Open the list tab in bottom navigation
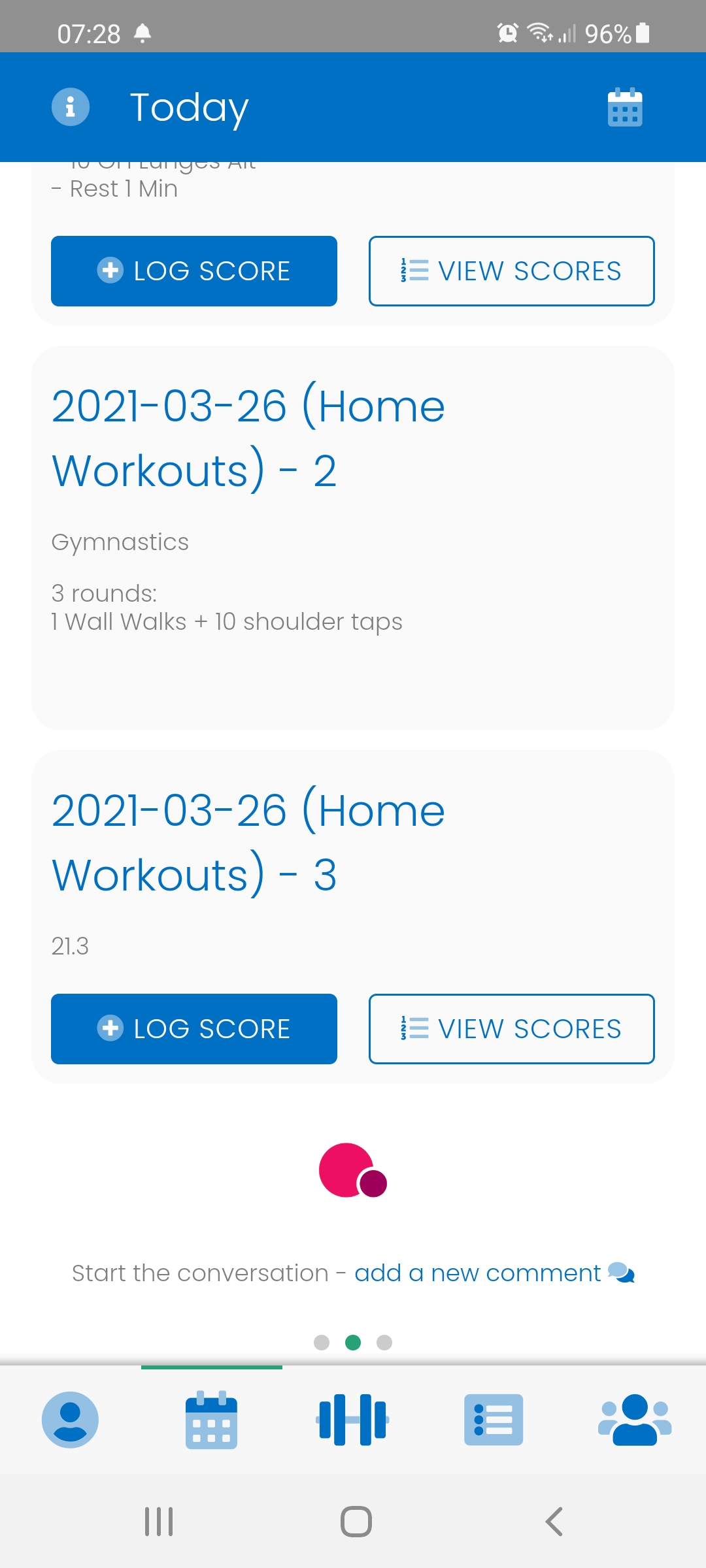 494,1420
